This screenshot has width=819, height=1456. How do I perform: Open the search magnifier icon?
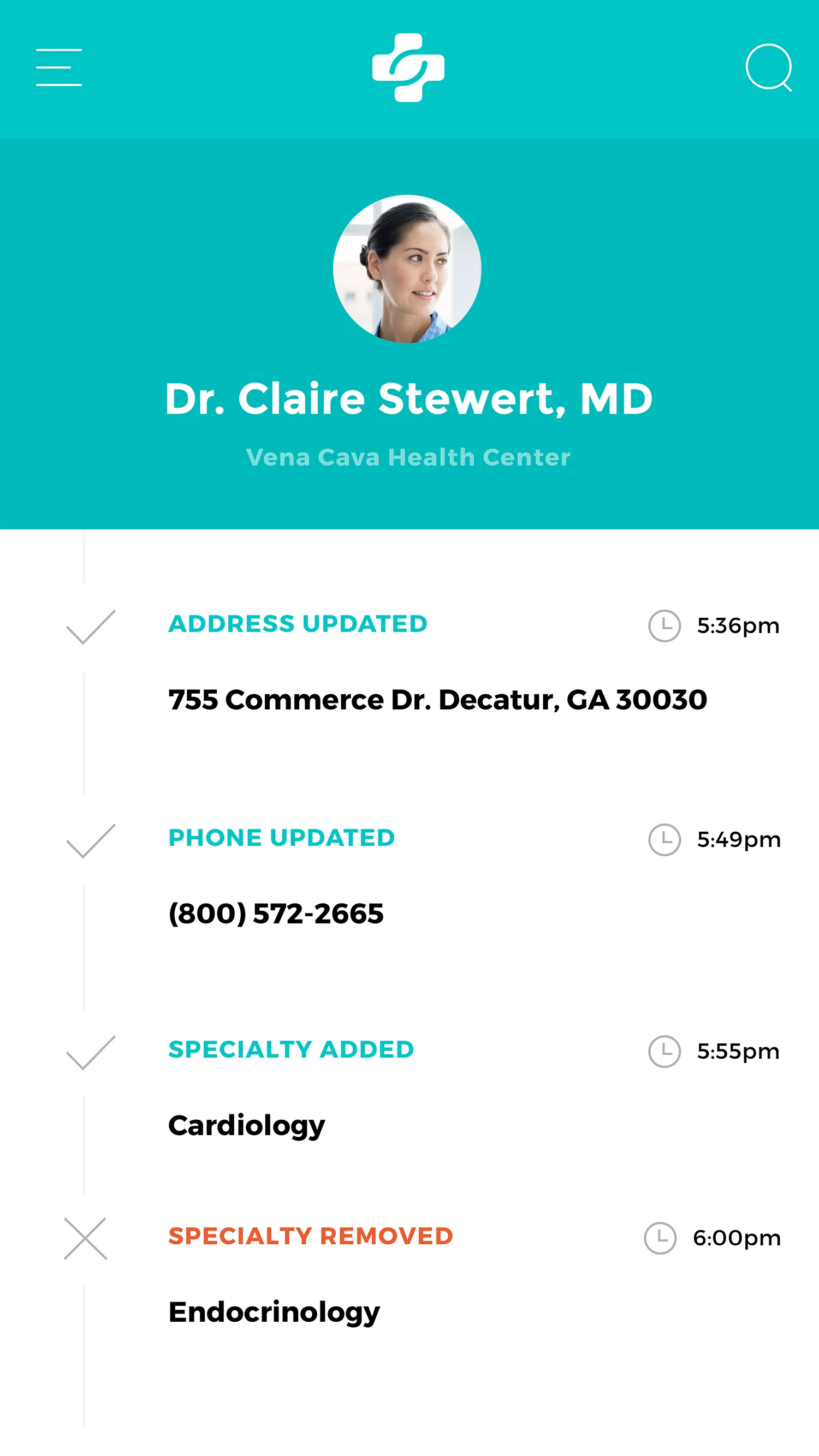tap(768, 67)
